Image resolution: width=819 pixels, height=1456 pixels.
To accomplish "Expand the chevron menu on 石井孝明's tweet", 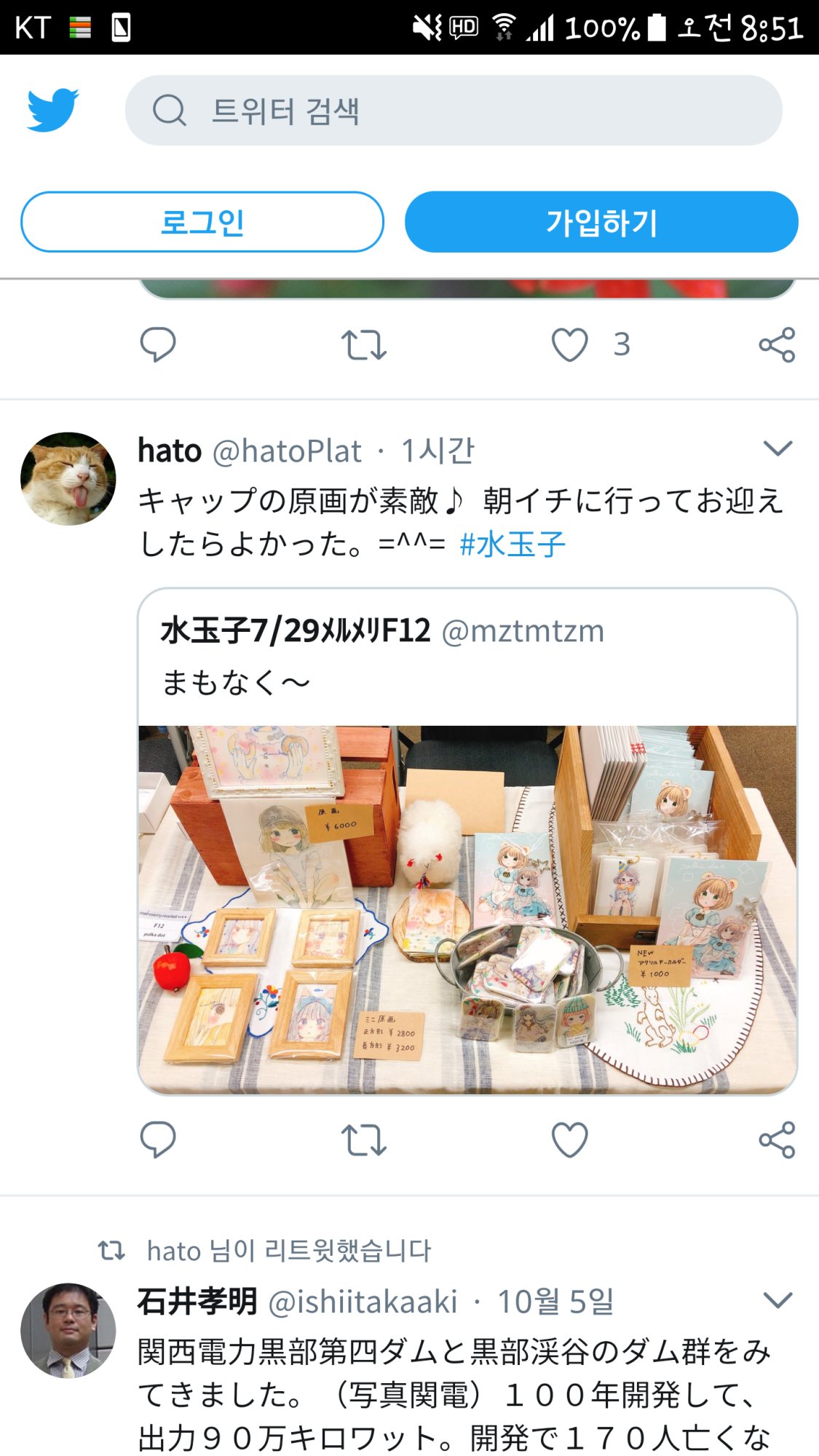I will click(x=777, y=1300).
